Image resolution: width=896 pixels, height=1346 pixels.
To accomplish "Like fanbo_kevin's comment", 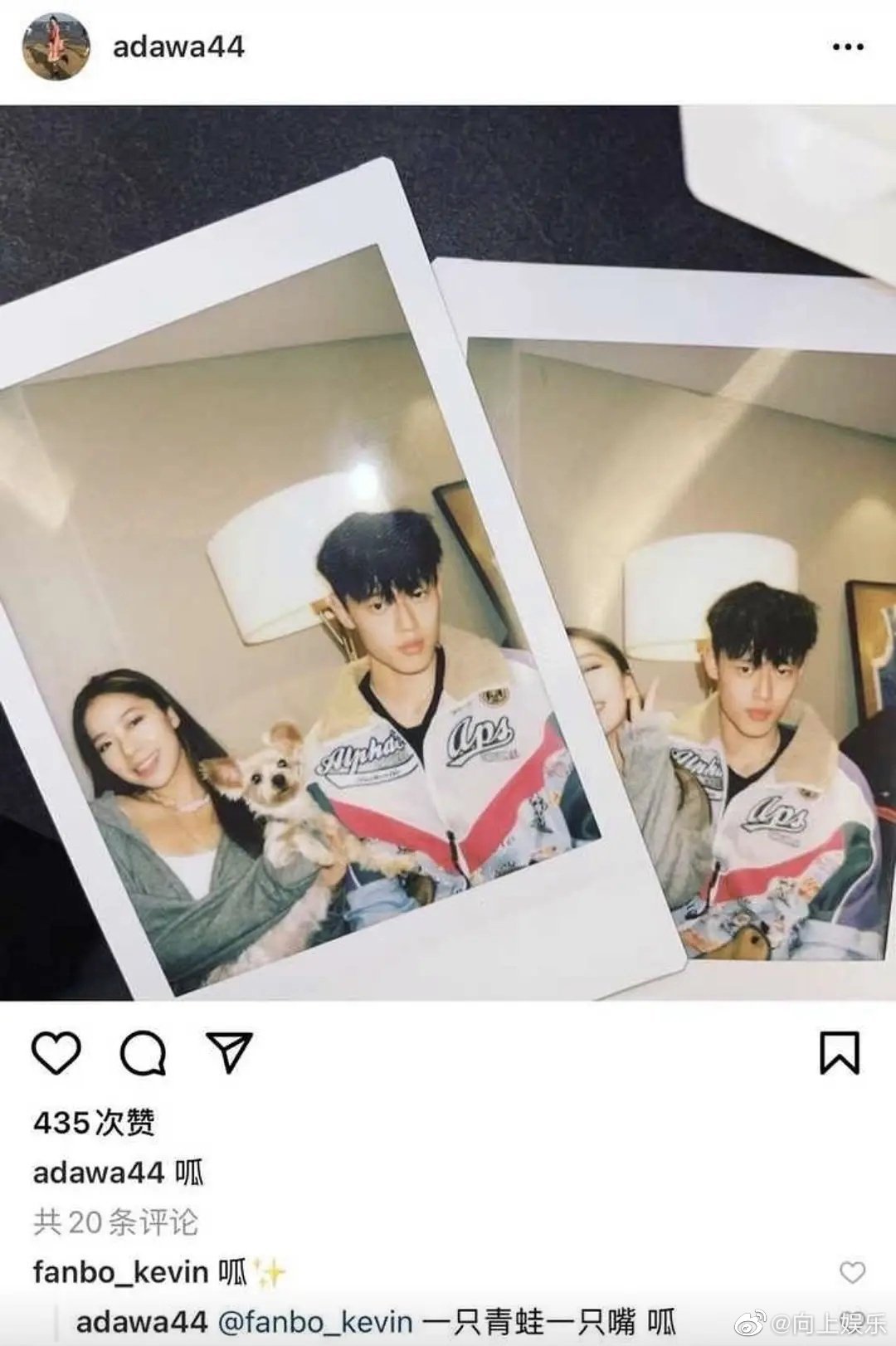I will [852, 1272].
